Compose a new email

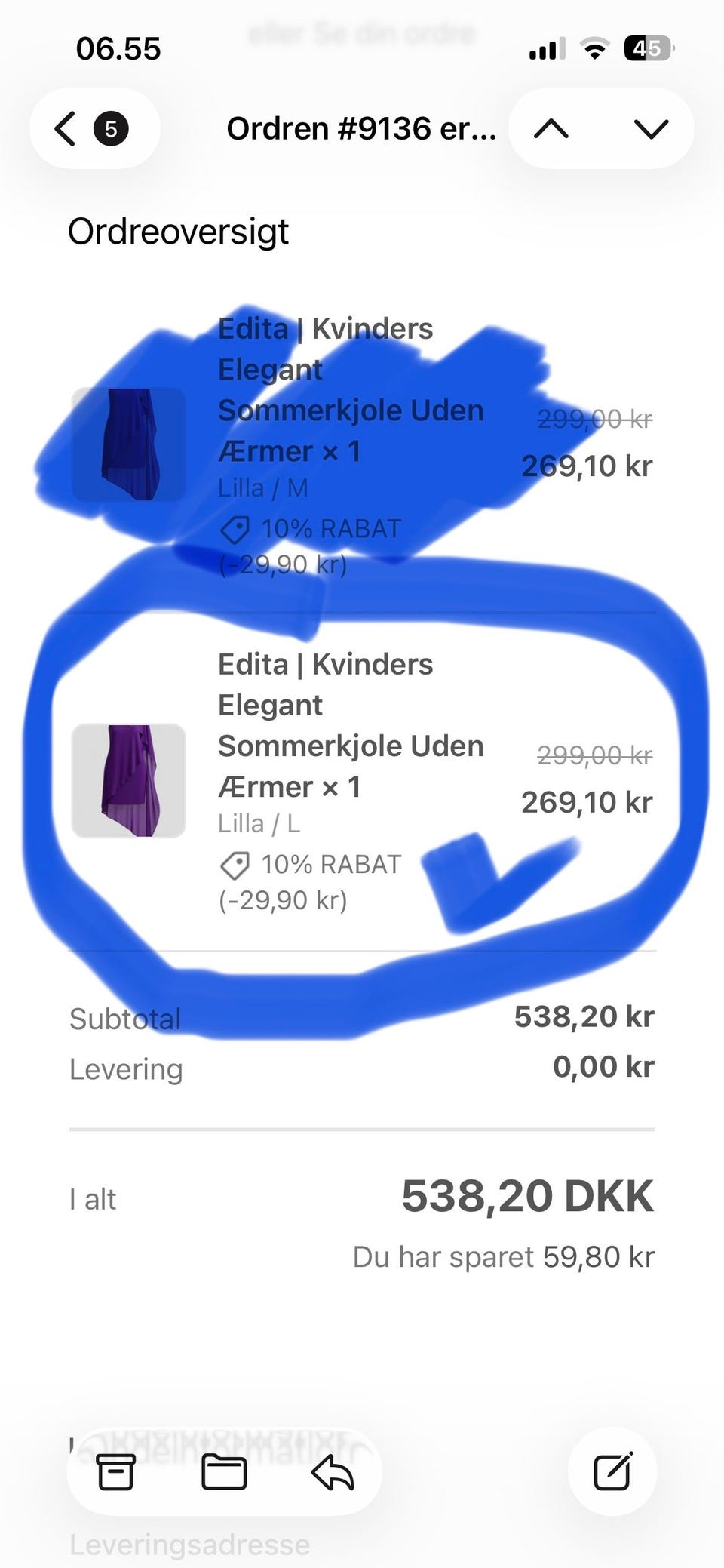[x=612, y=1471]
